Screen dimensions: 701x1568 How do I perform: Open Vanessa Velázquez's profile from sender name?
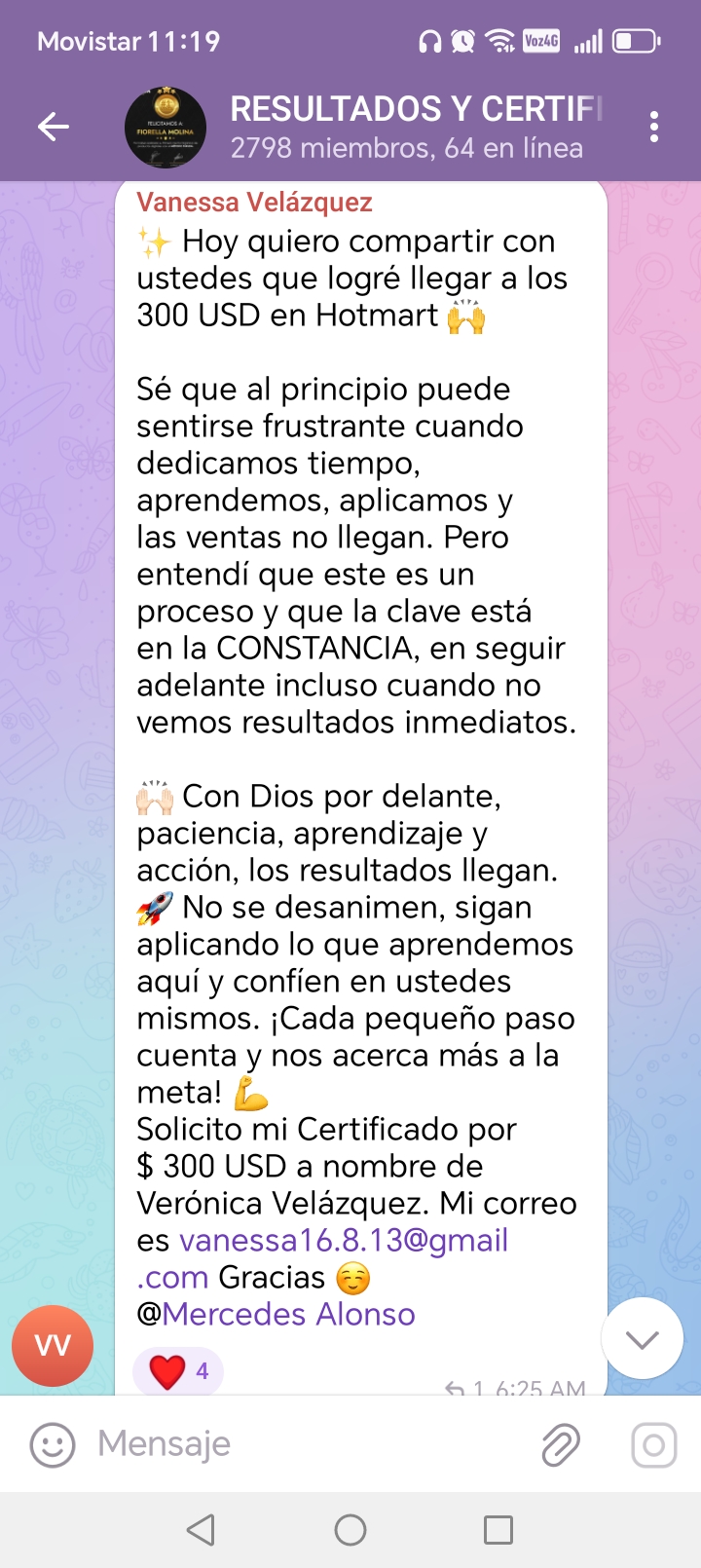254,203
